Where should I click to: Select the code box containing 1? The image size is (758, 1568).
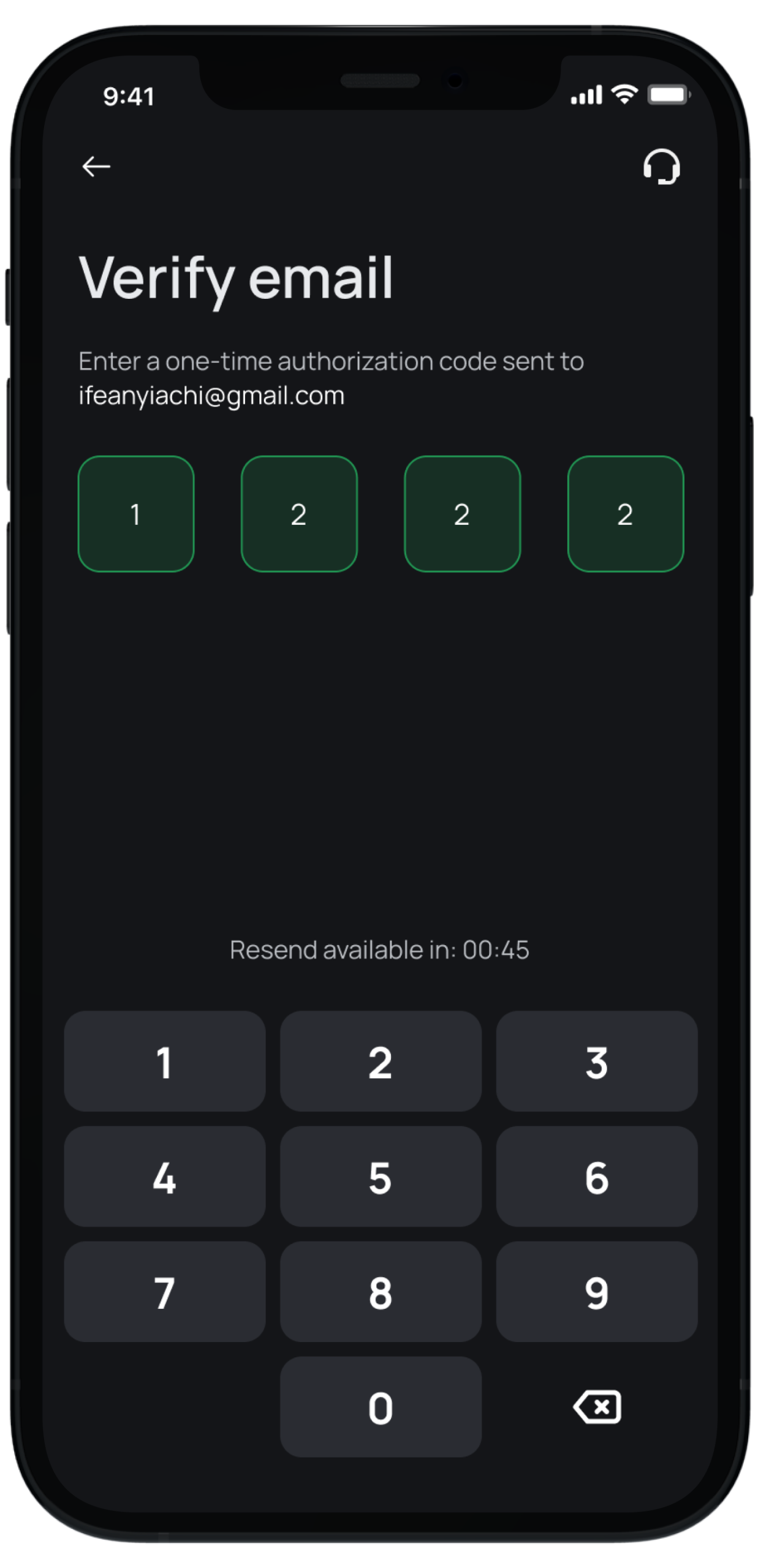click(x=136, y=514)
